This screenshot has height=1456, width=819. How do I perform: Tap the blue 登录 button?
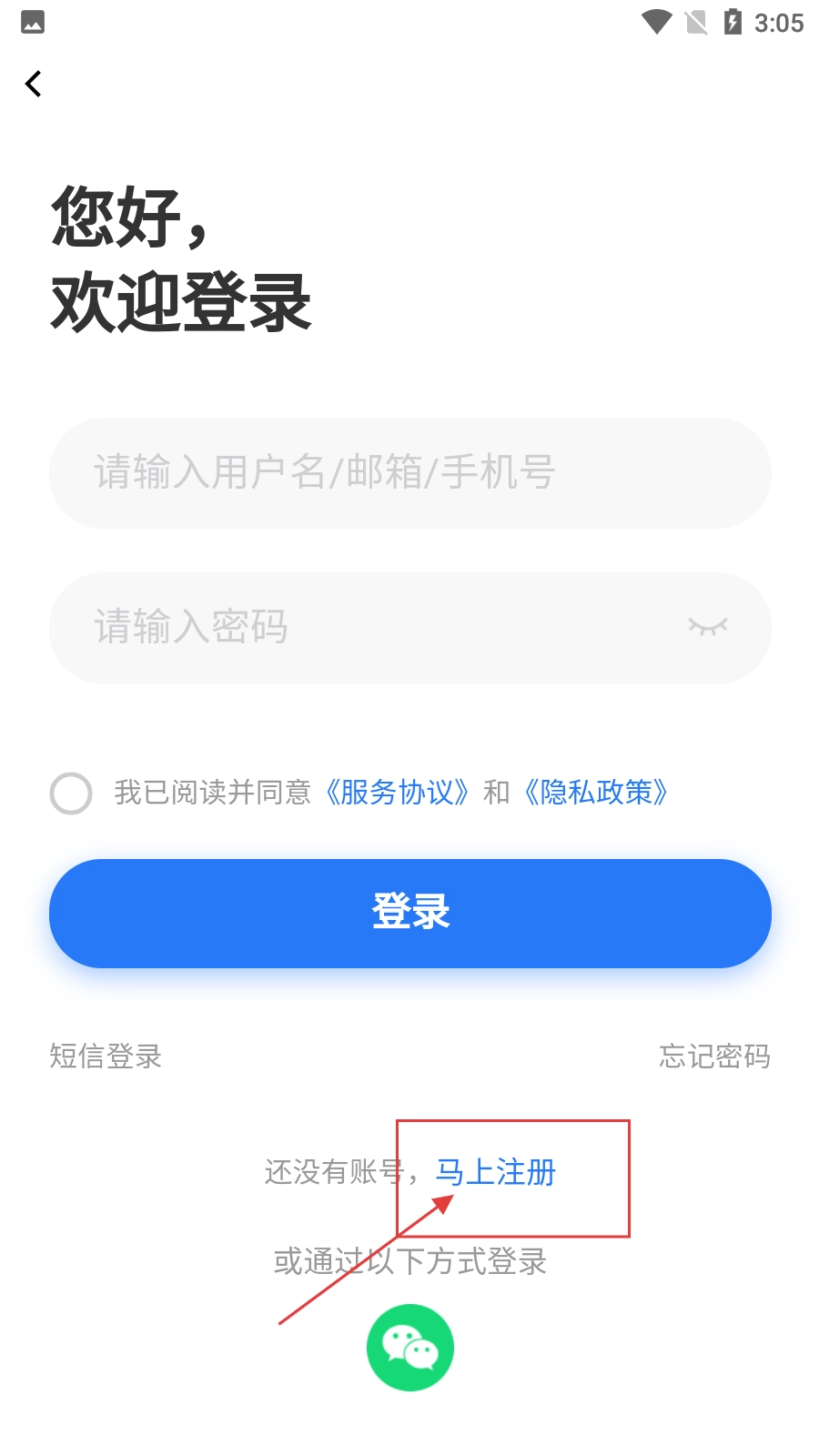409,913
